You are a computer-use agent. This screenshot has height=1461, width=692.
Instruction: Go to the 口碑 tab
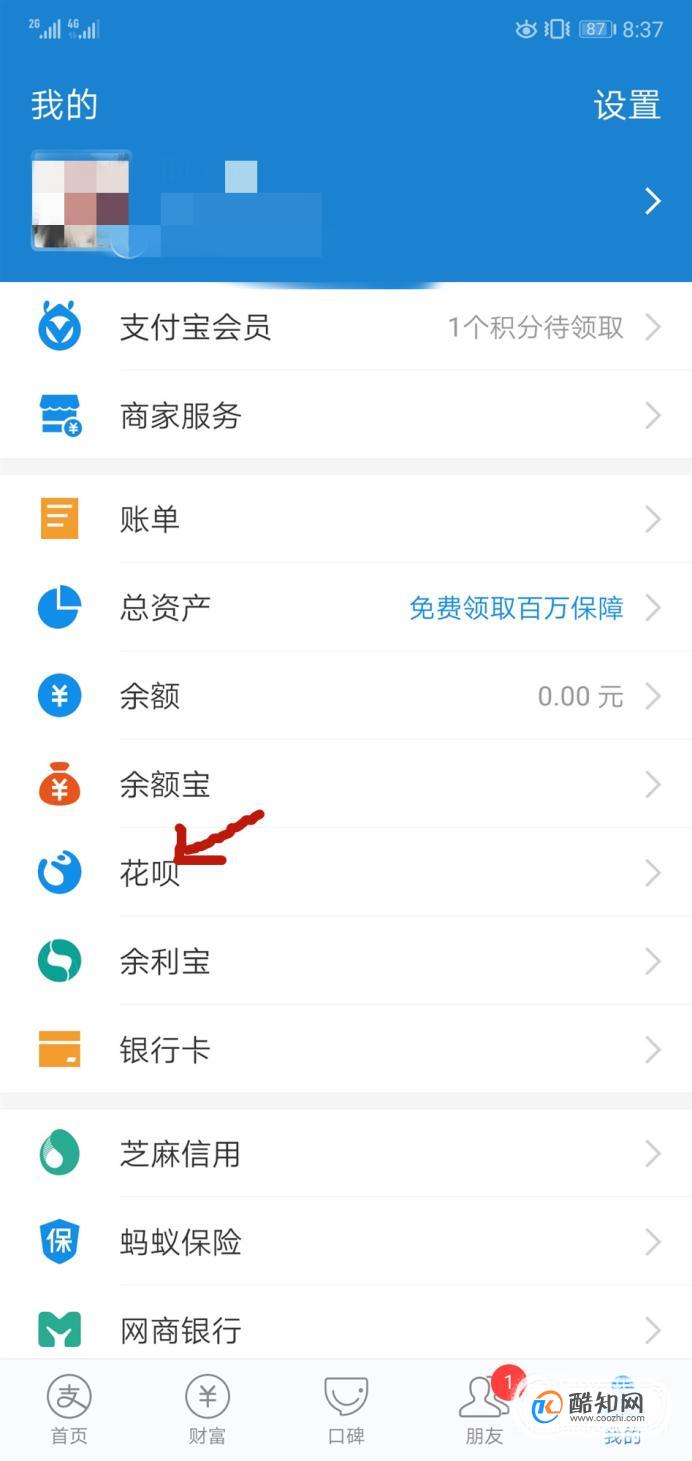(346, 1409)
